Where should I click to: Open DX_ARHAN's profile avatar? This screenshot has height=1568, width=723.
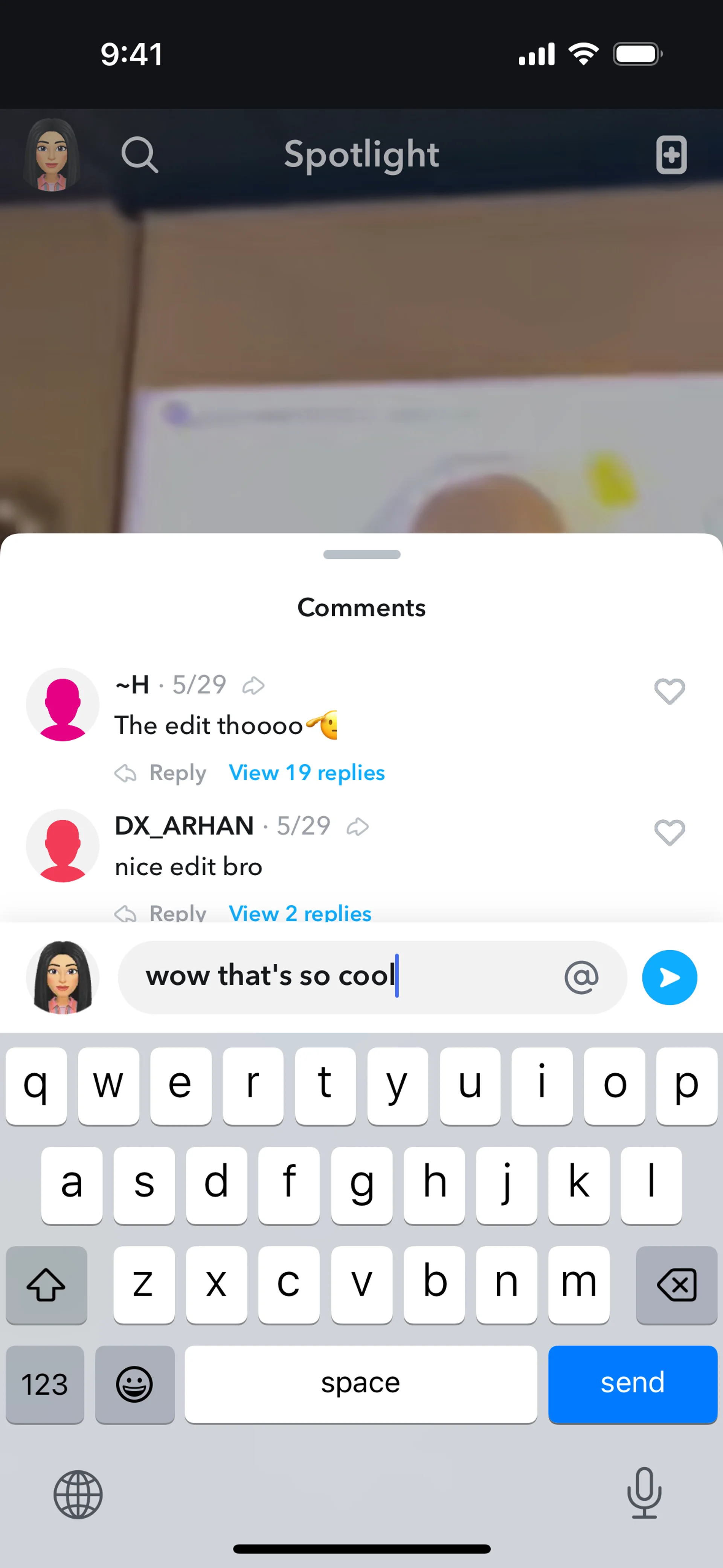(62, 845)
